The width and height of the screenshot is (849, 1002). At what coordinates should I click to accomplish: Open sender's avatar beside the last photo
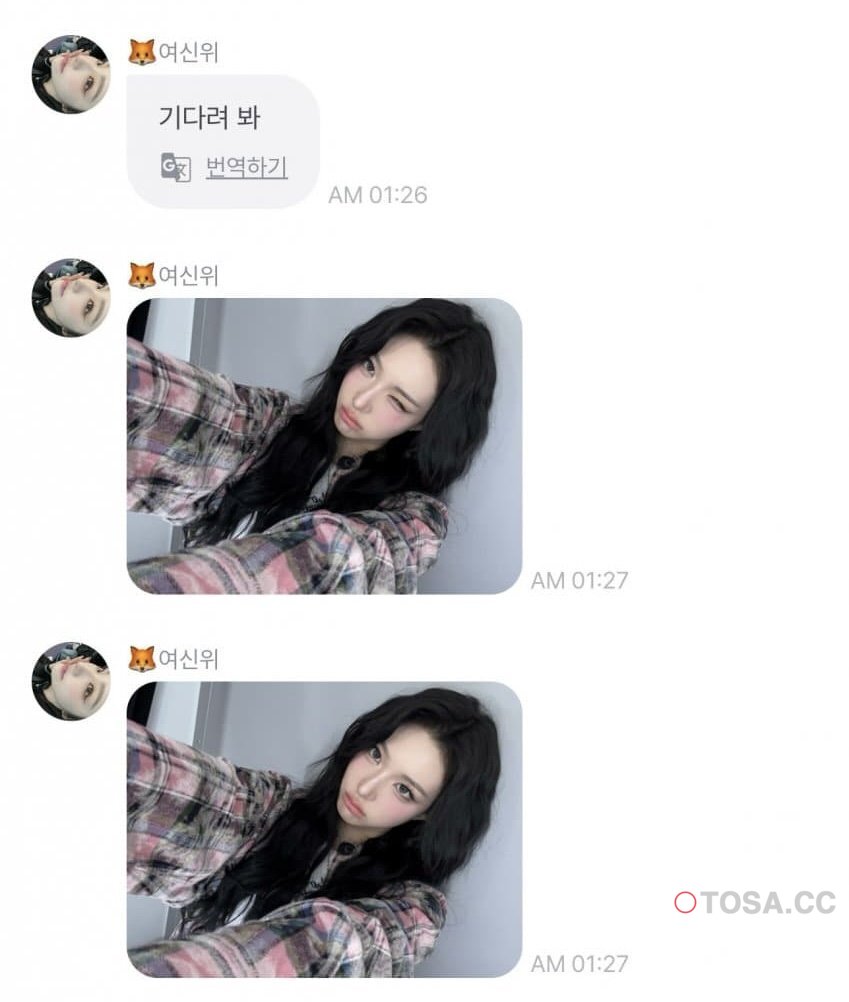70,681
